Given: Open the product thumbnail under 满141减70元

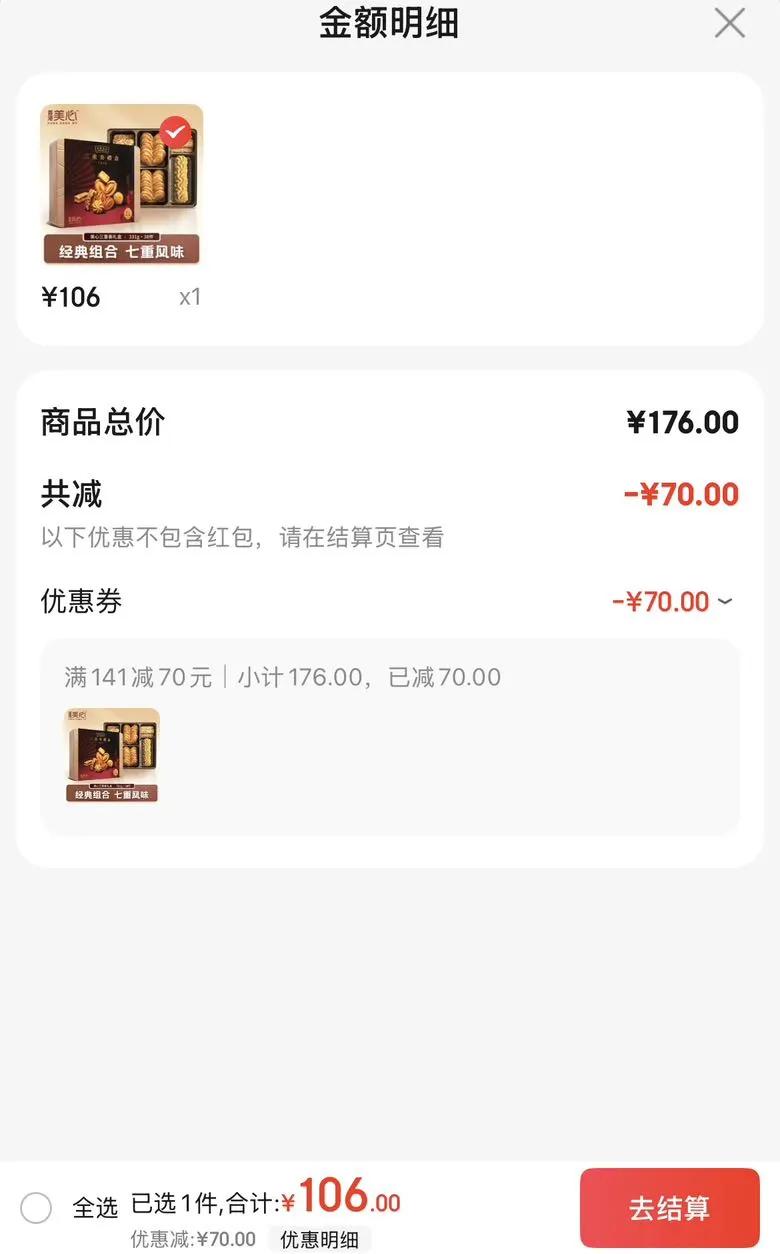Looking at the screenshot, I should click(112, 756).
